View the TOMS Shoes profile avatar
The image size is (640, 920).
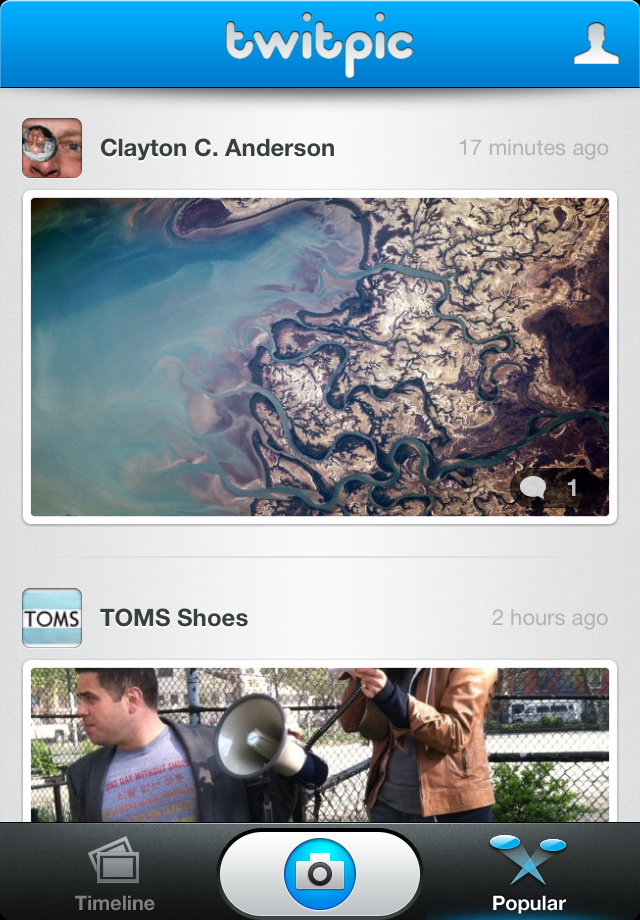point(52,618)
